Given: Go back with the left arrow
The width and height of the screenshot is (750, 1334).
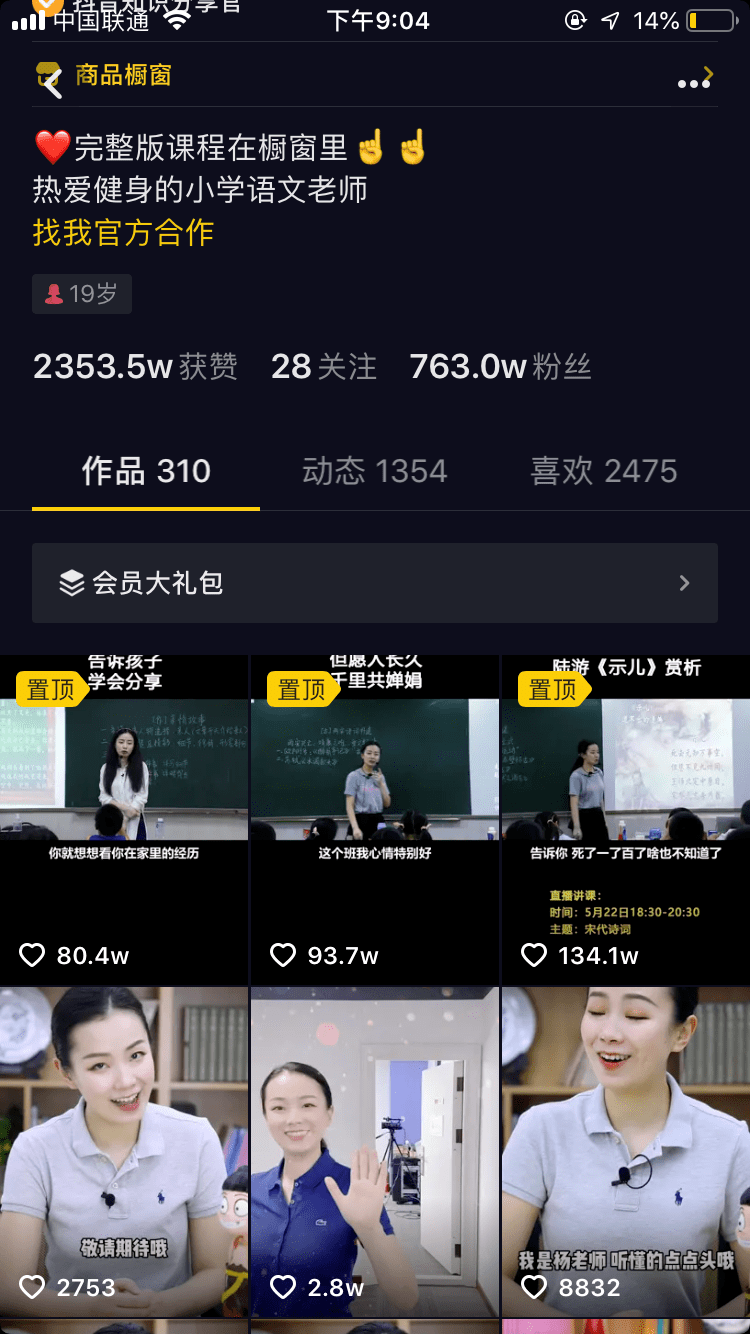Looking at the screenshot, I should coord(53,86).
